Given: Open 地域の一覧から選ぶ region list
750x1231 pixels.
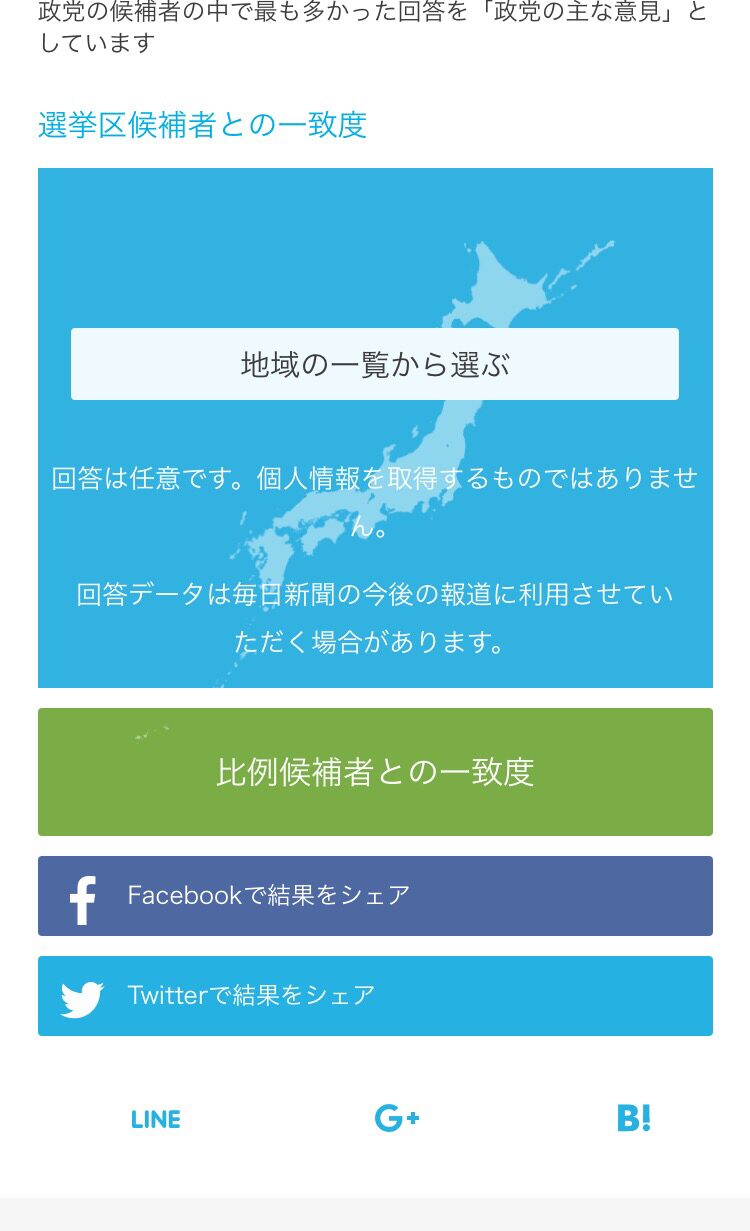Looking at the screenshot, I should tap(375, 364).
